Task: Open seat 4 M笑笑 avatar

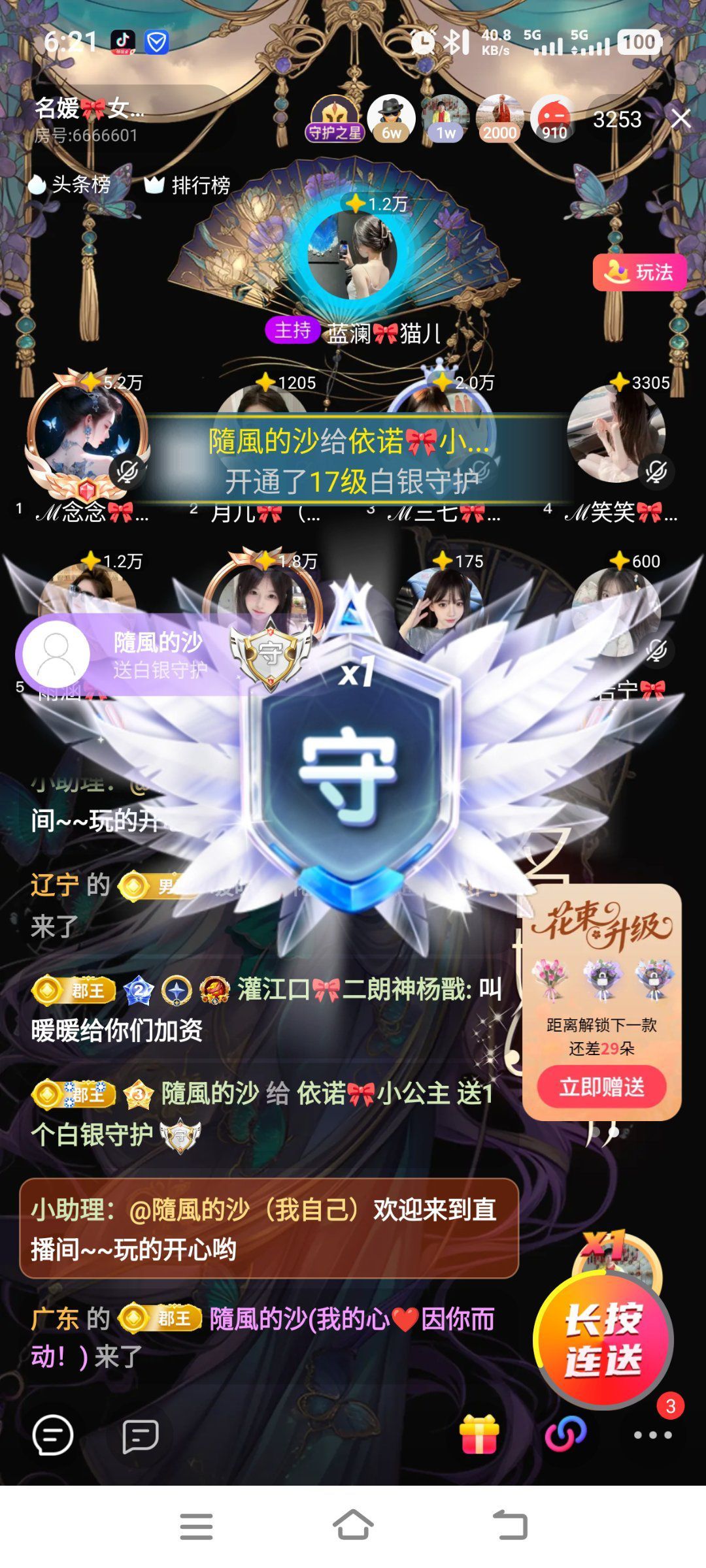Action: [616, 433]
